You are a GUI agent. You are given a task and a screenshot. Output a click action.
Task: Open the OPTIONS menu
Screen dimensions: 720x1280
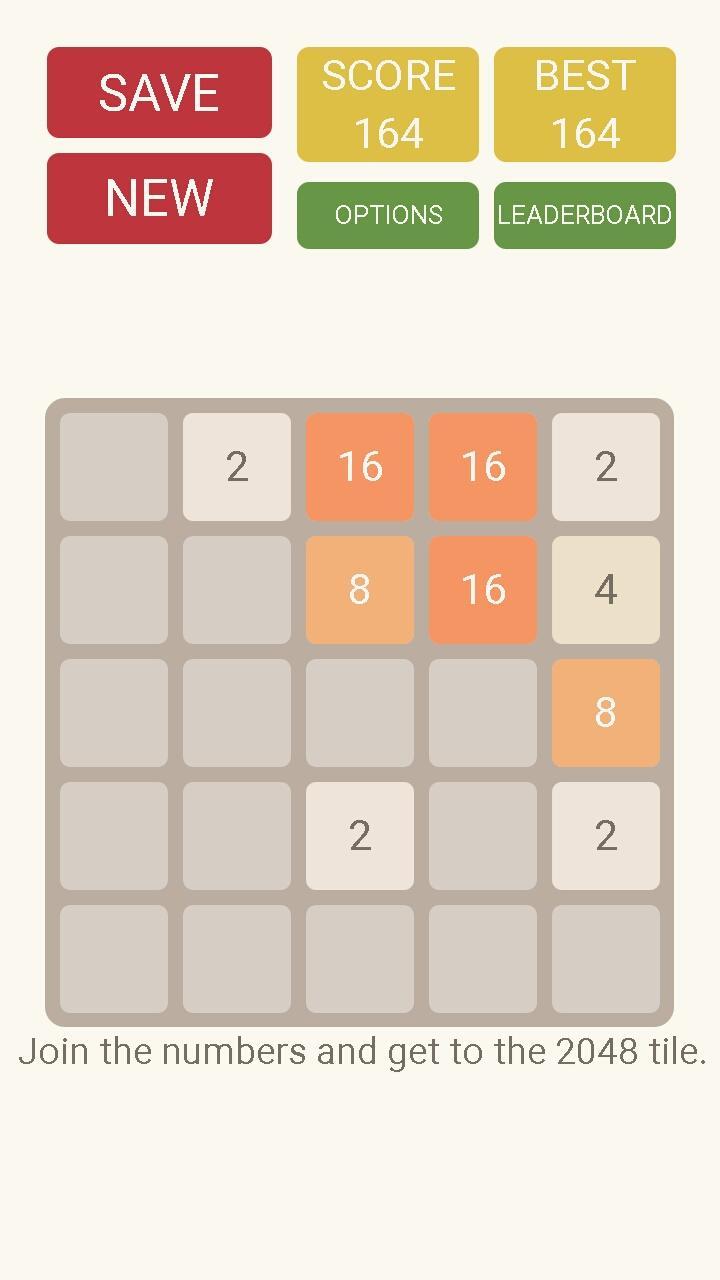388,215
